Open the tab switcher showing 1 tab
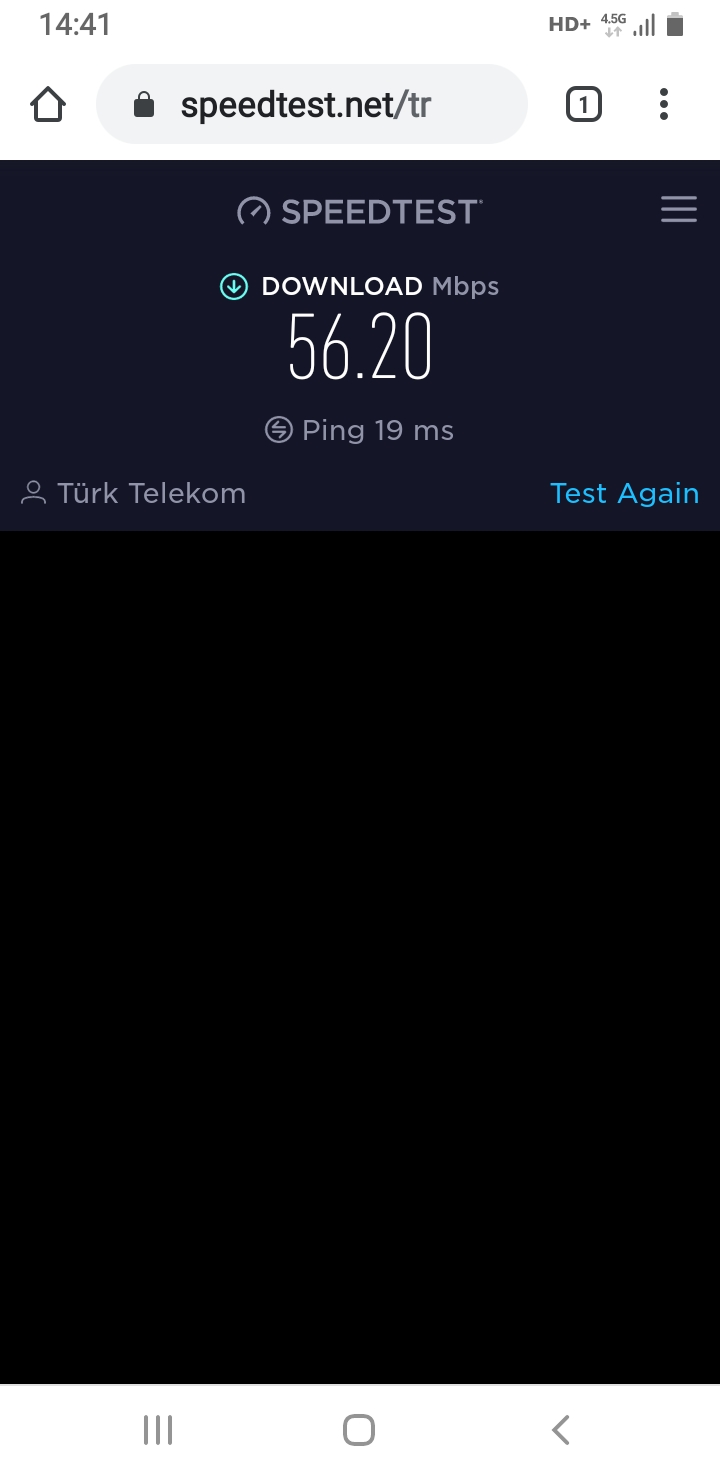The image size is (720, 1480). tap(584, 104)
